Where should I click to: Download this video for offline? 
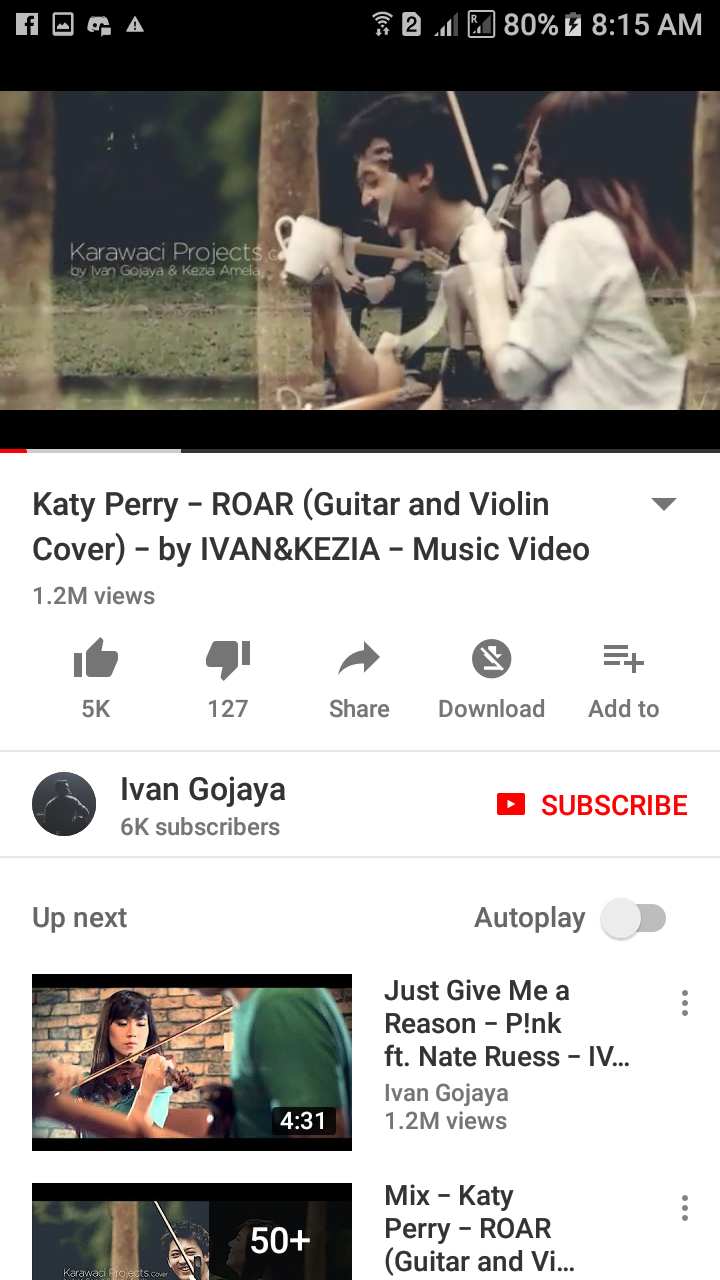(x=491, y=661)
